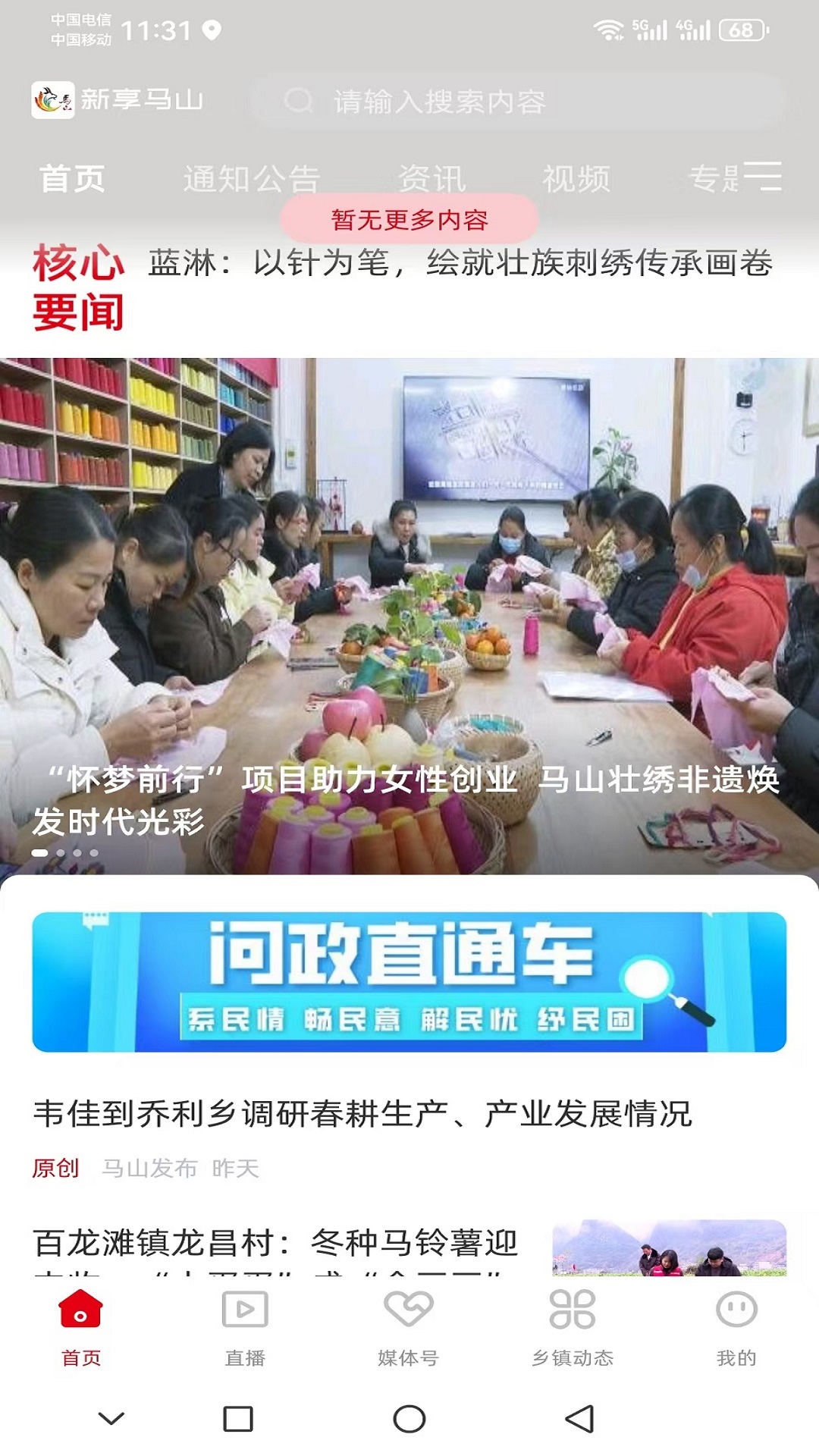
Task: Select the 首页 top tab
Action: (72, 180)
